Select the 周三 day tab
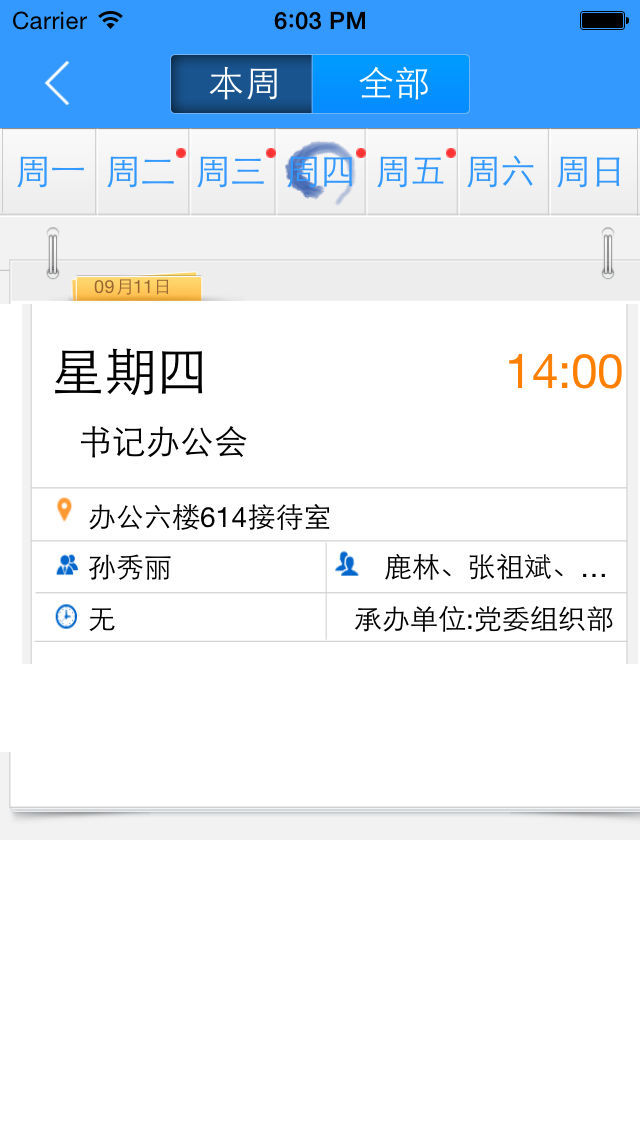Screen dimensions: 640x1136 click(x=232, y=172)
